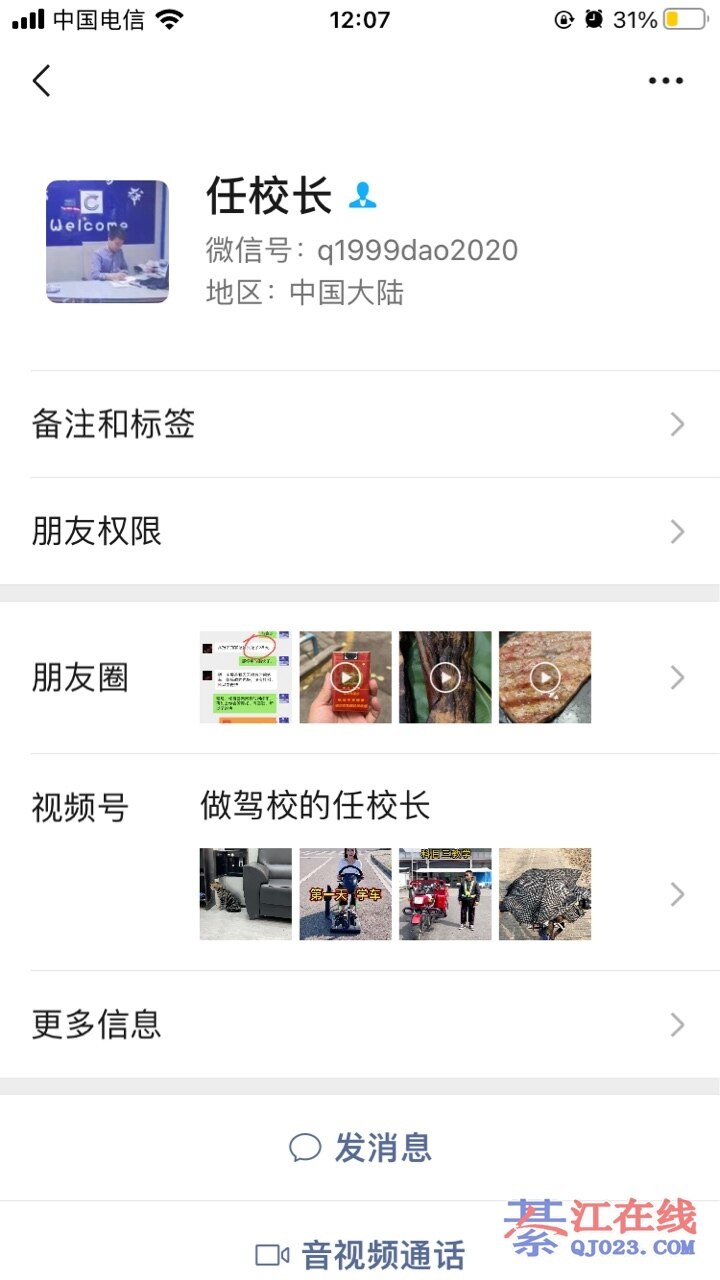Go back using the top-left arrow
Viewport: 720px width, 1280px height.
pyautogui.click(x=41, y=81)
